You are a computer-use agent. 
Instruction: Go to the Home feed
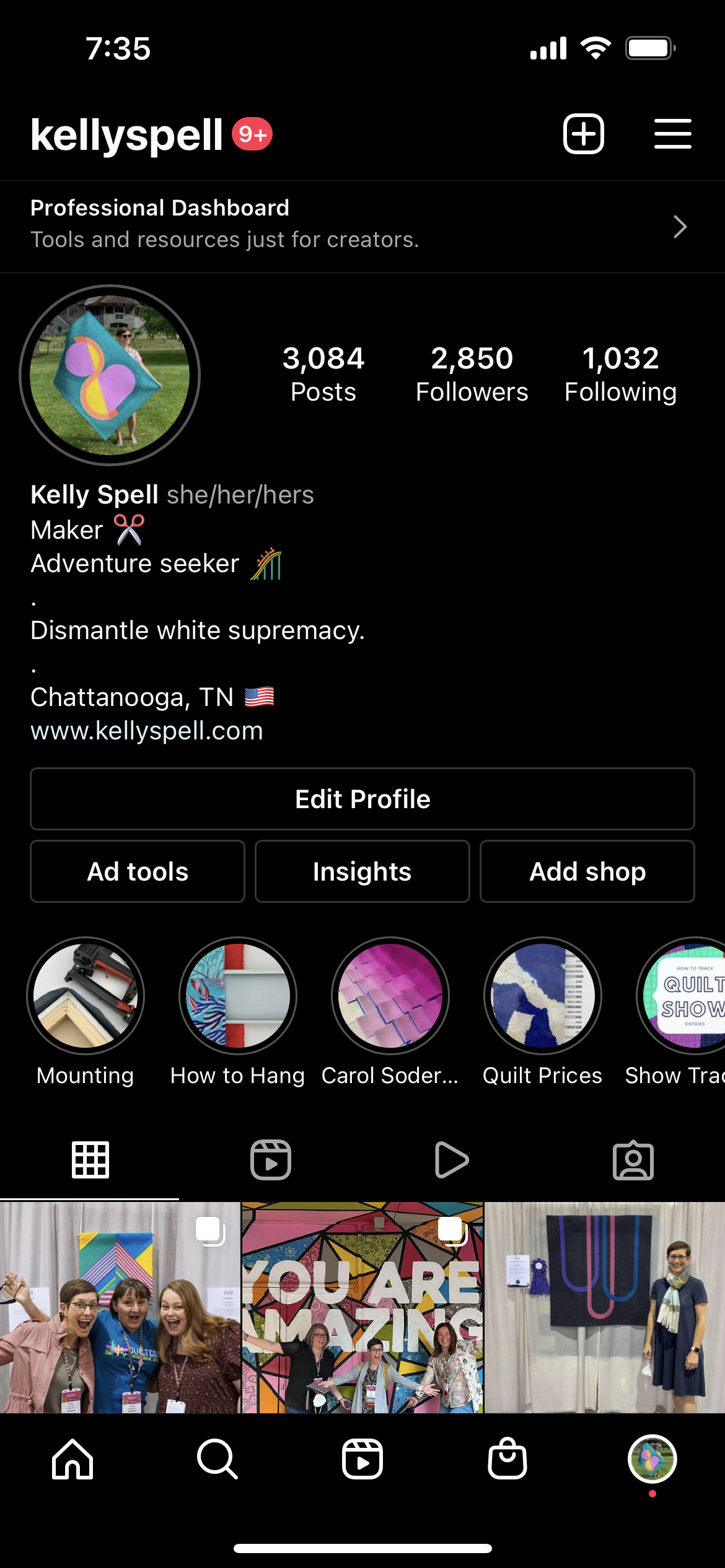[72, 1459]
